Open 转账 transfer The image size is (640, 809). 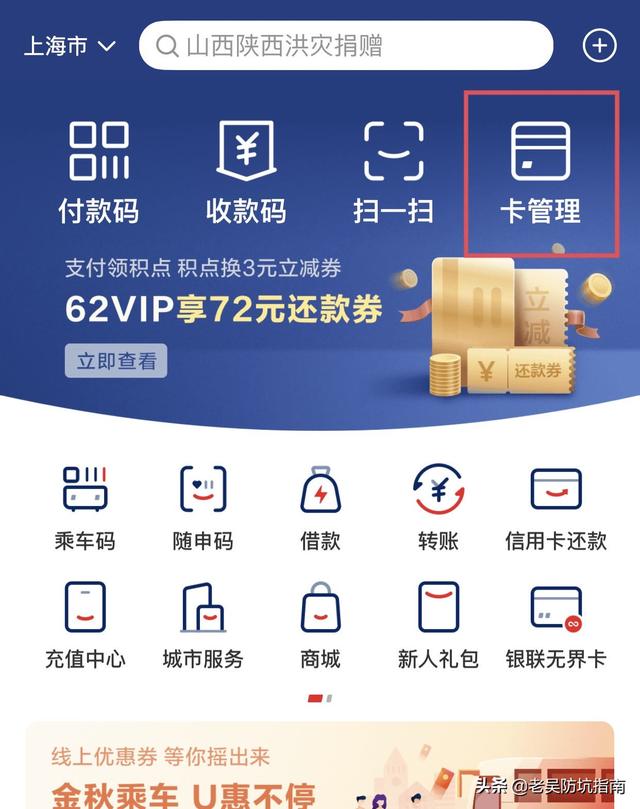(438, 508)
